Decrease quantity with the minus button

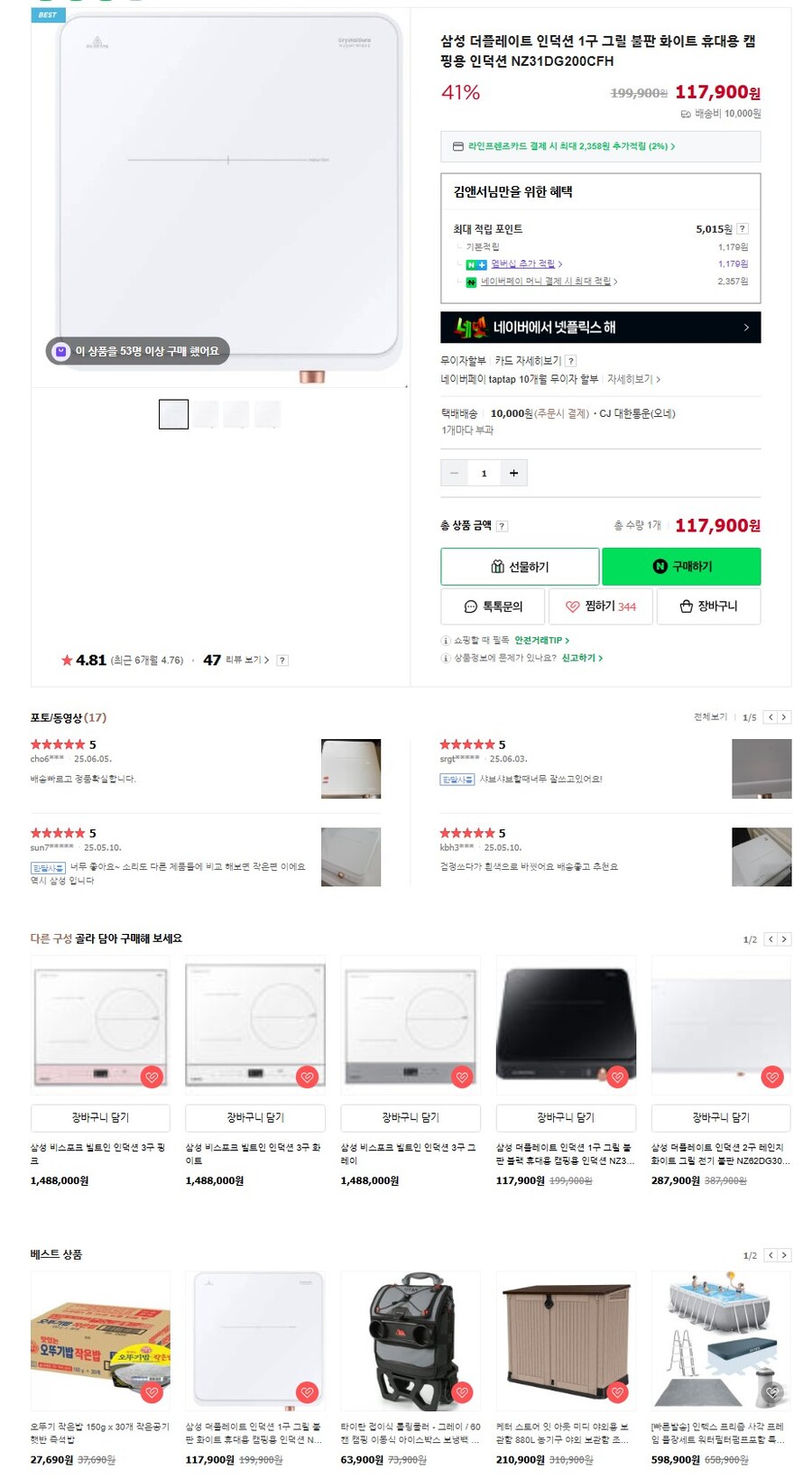point(455,473)
